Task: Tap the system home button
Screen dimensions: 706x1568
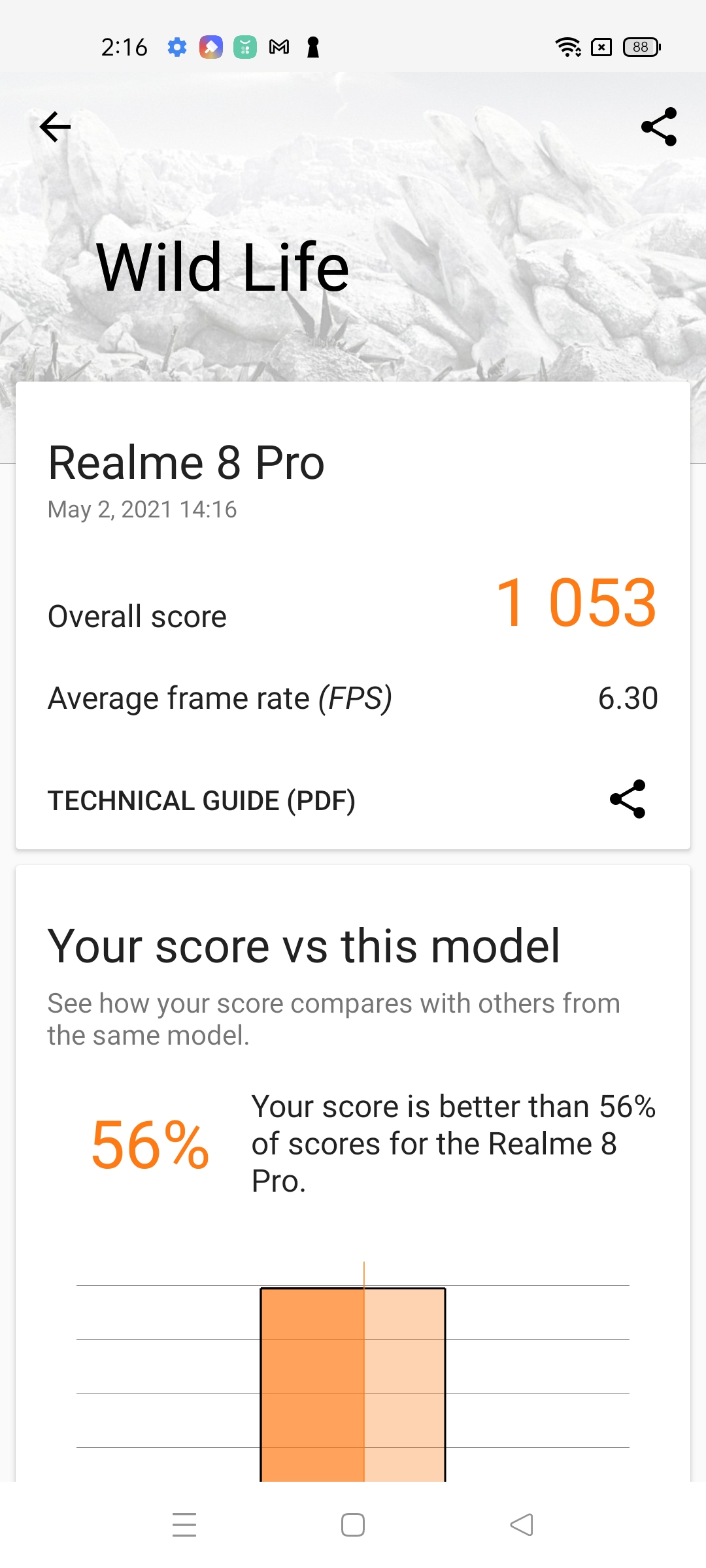Action: pos(353,1525)
